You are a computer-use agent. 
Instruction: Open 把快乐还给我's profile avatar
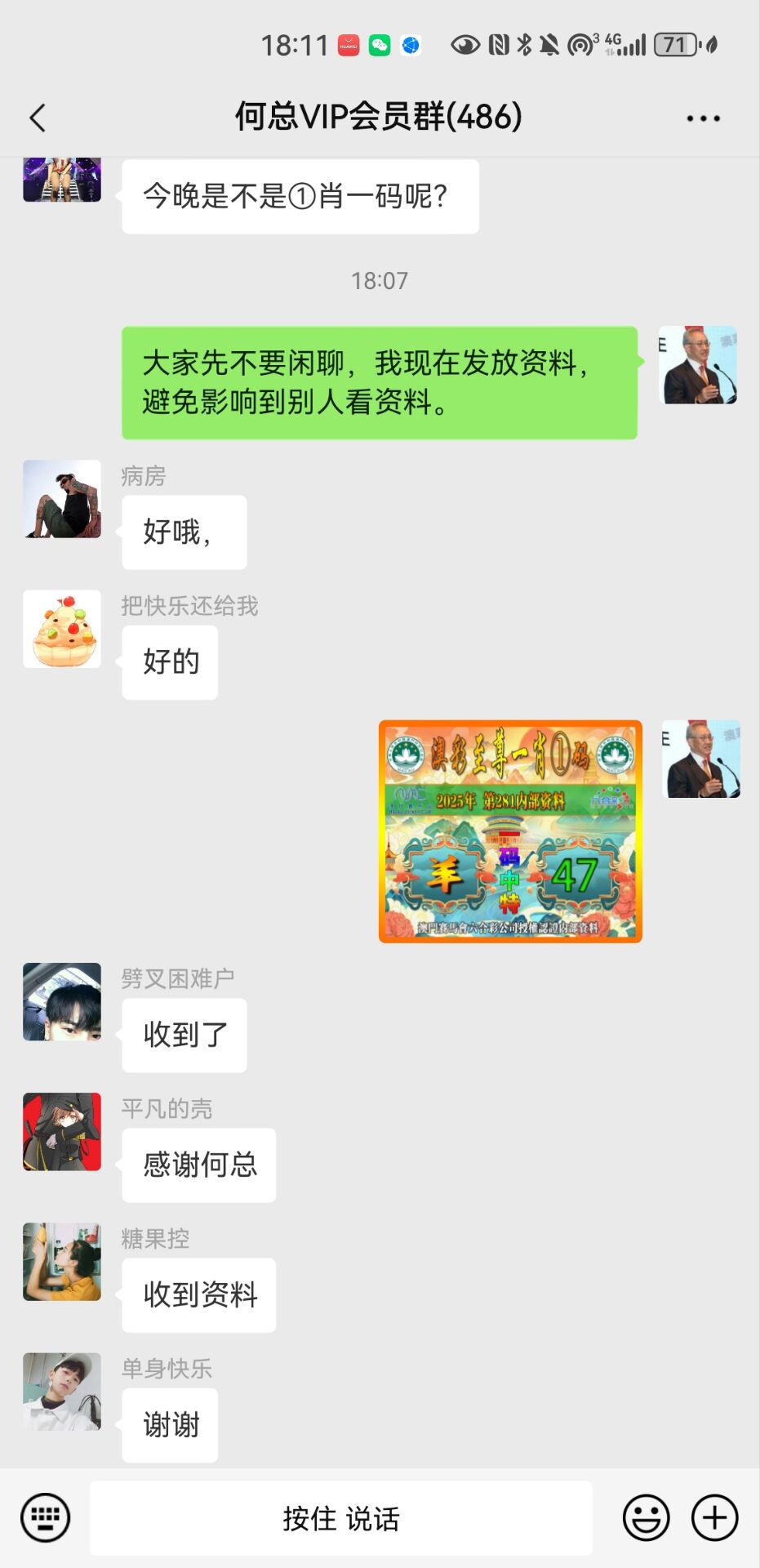62,629
